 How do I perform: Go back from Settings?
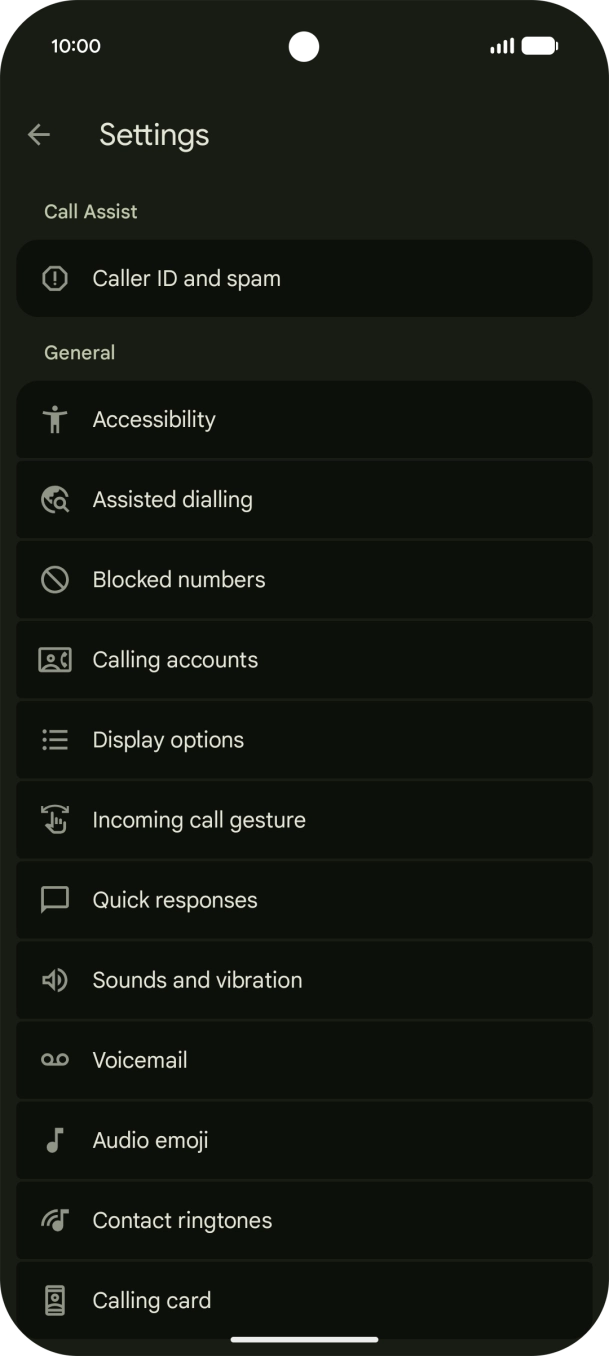click(39, 135)
